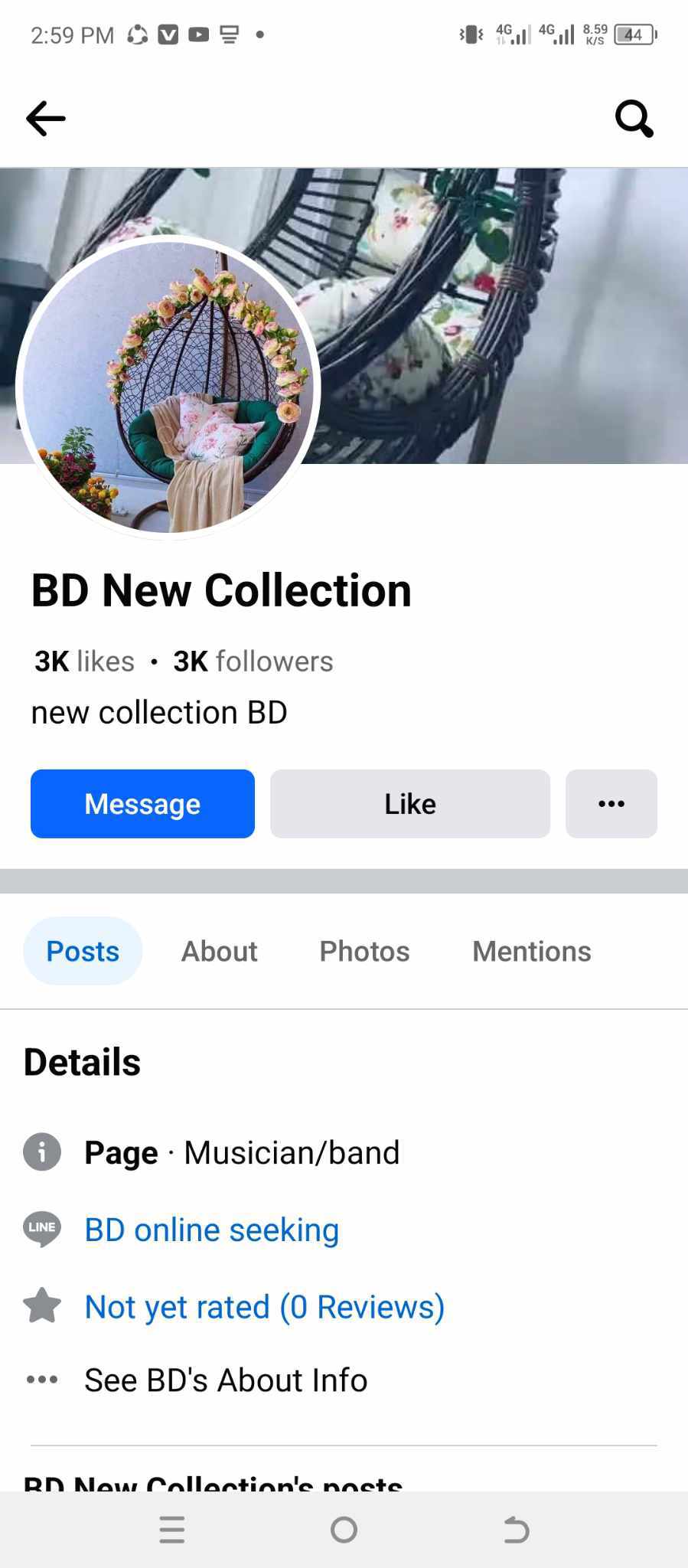Open the three-dot more options button
This screenshot has height=1568, width=688.
tap(611, 804)
